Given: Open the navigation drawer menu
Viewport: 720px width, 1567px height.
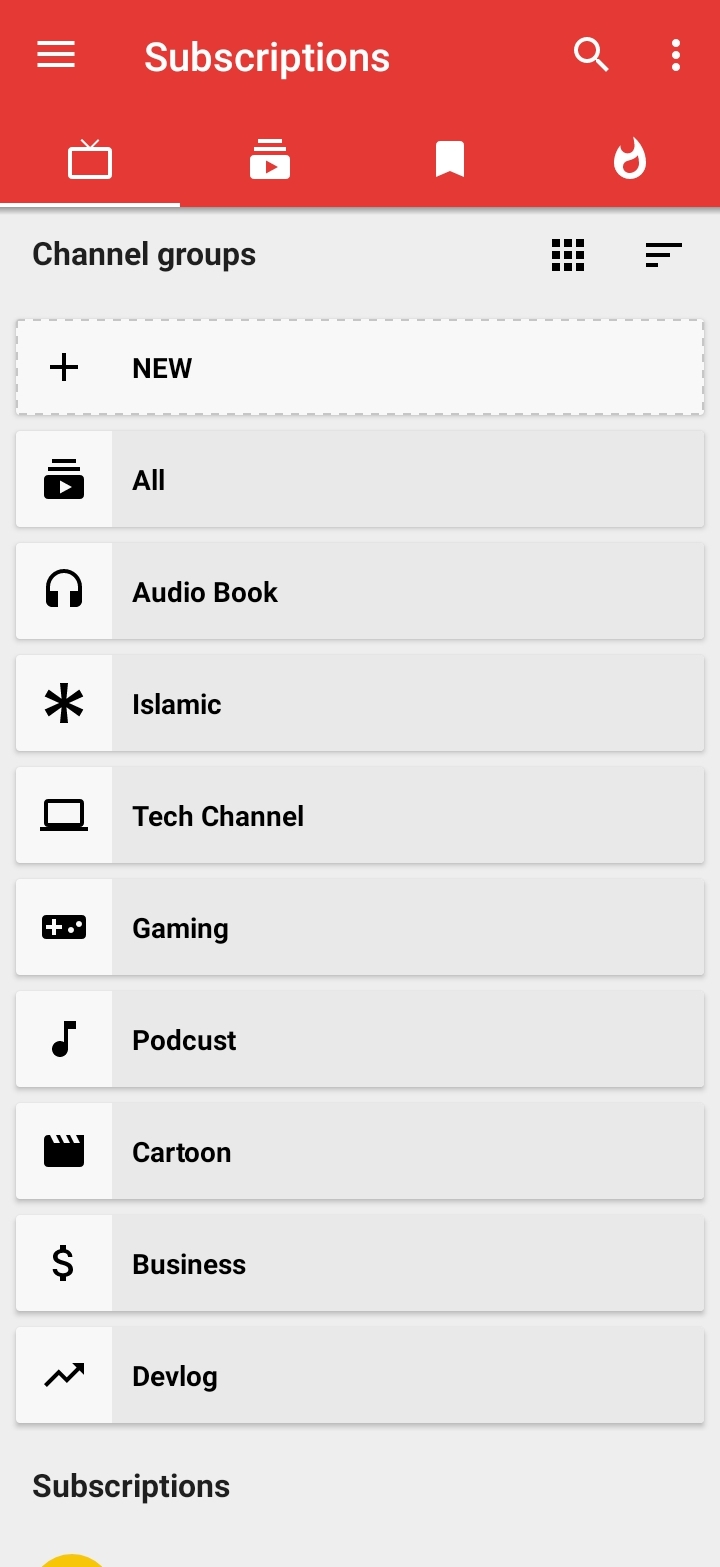Looking at the screenshot, I should click(x=56, y=56).
